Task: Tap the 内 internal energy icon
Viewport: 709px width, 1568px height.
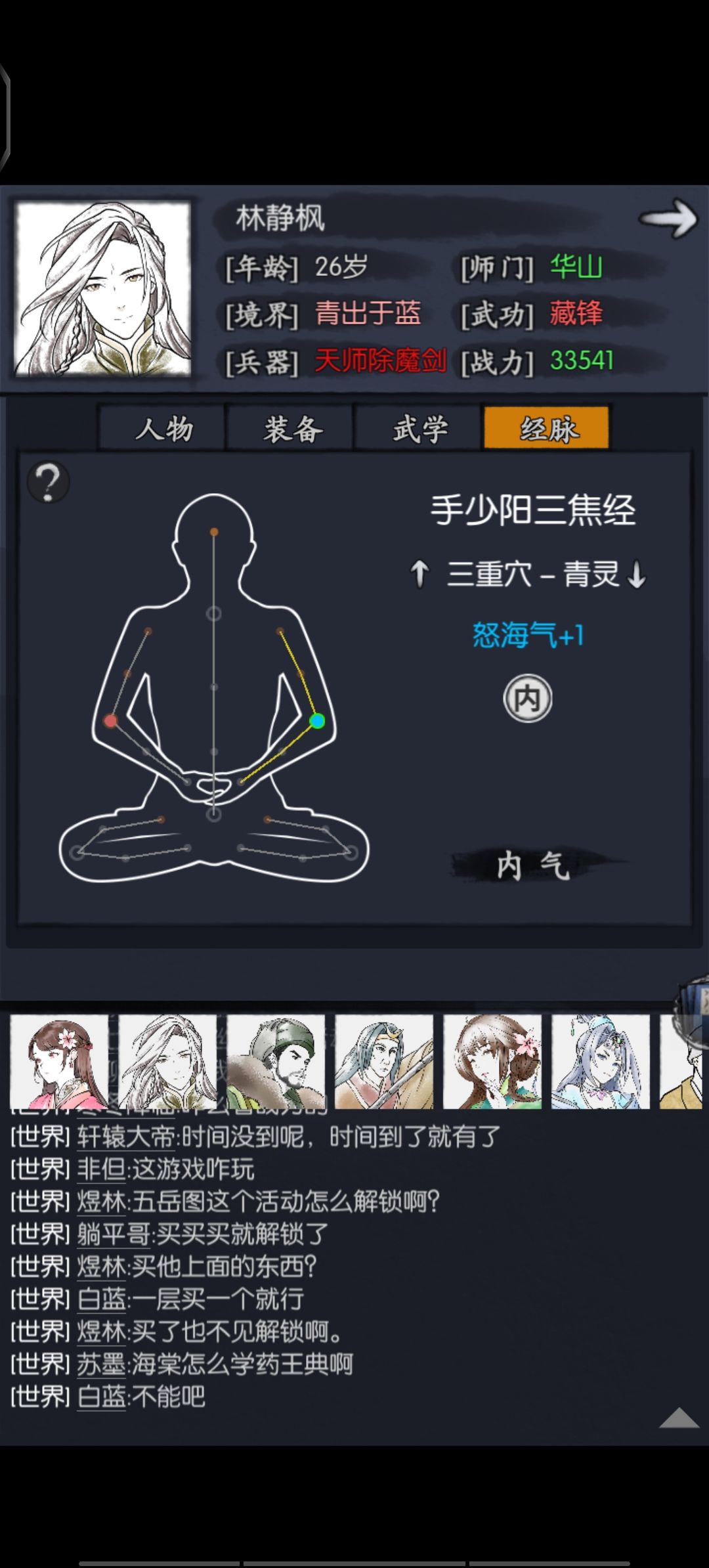Action: tap(526, 699)
